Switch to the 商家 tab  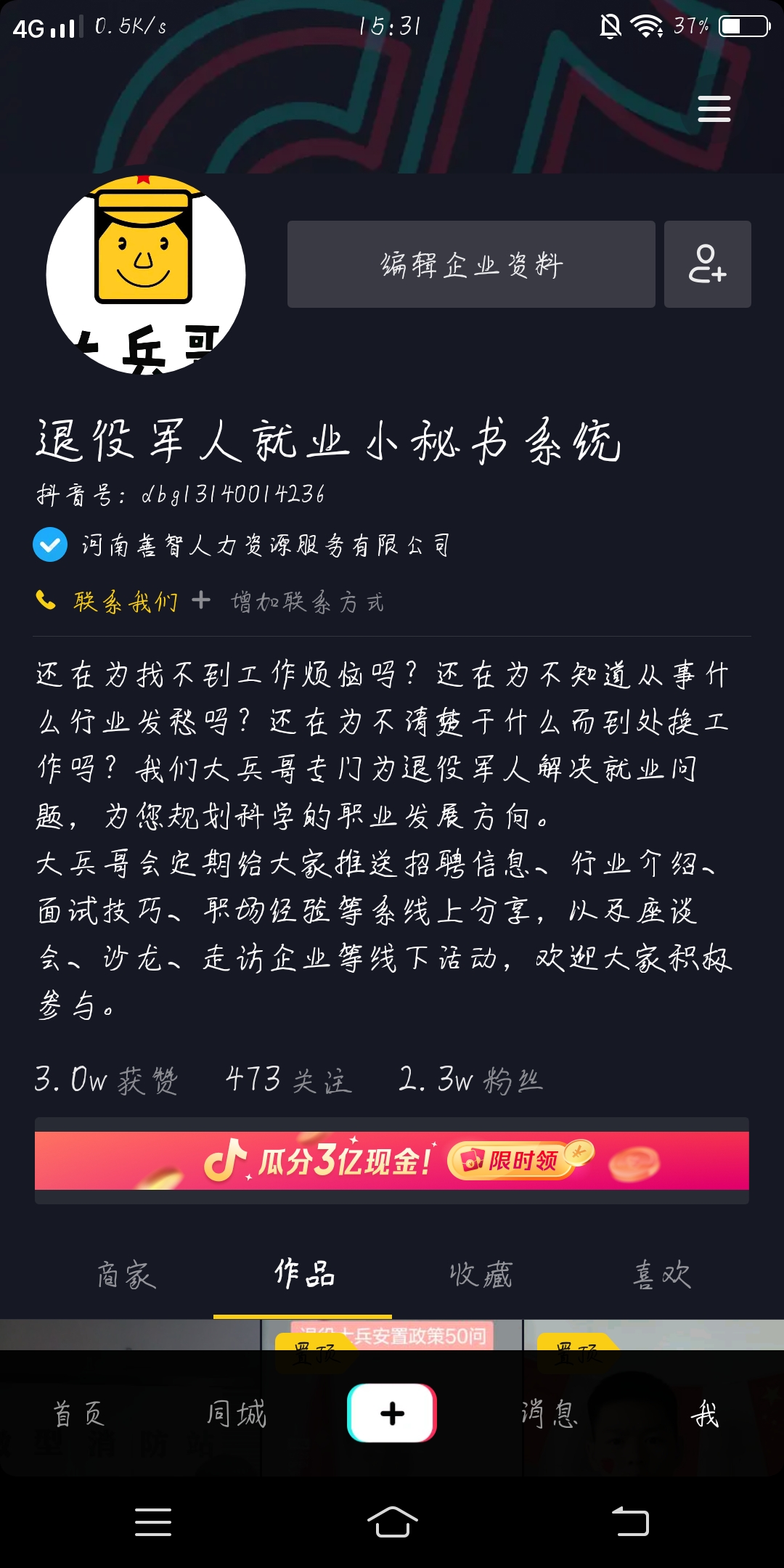tap(126, 1275)
